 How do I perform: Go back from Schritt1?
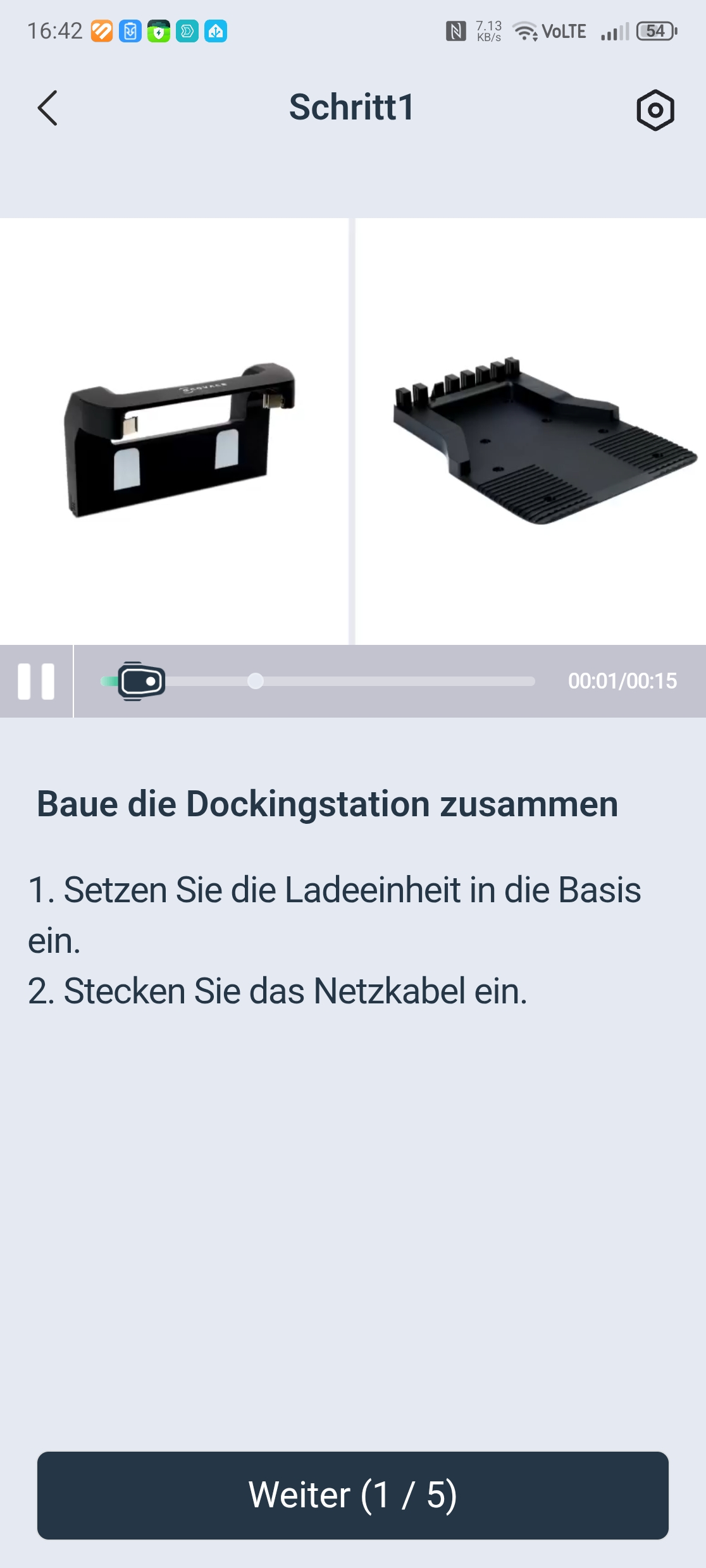coord(47,108)
